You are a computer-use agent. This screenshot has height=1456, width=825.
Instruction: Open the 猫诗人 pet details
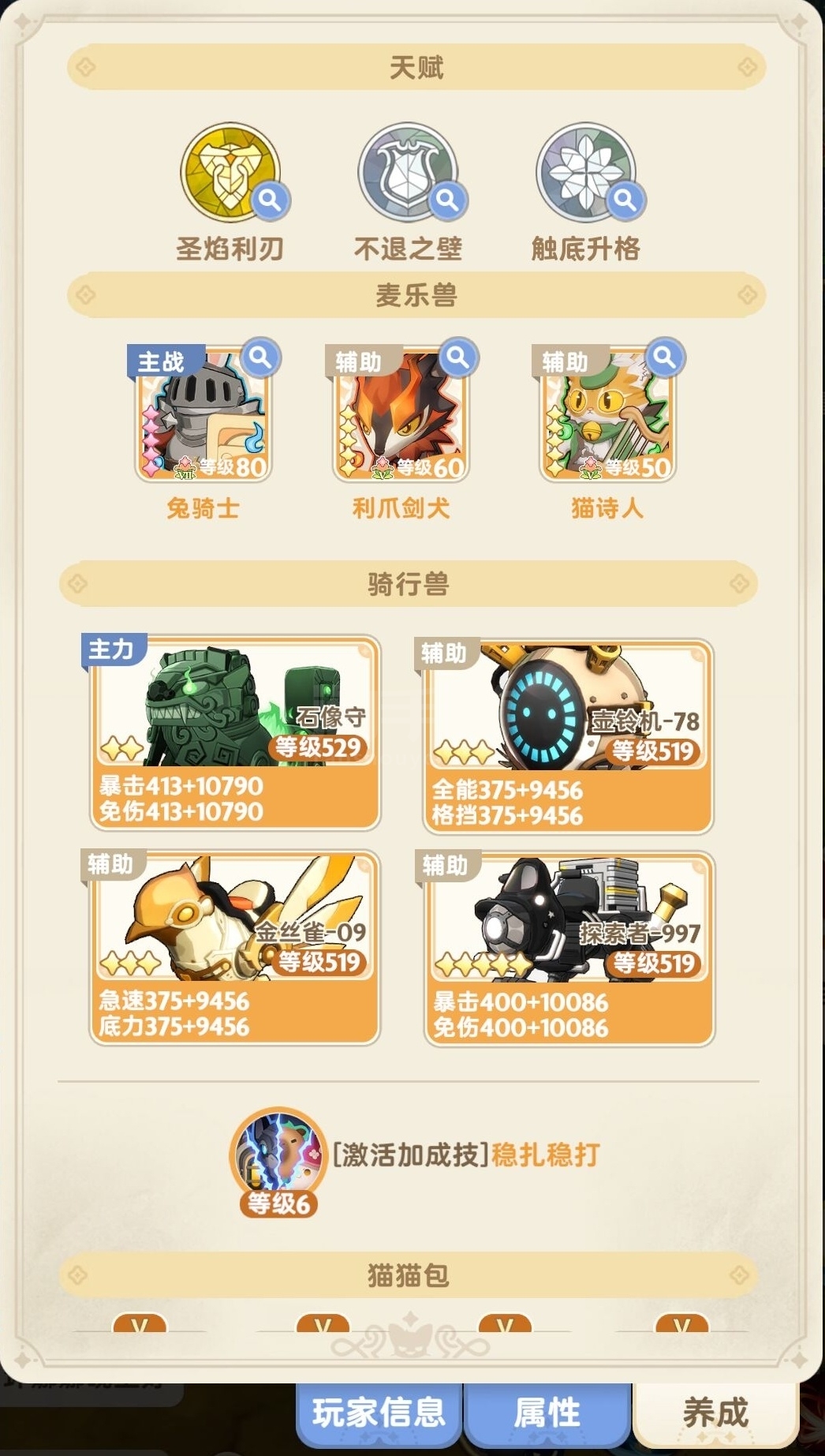point(665,358)
